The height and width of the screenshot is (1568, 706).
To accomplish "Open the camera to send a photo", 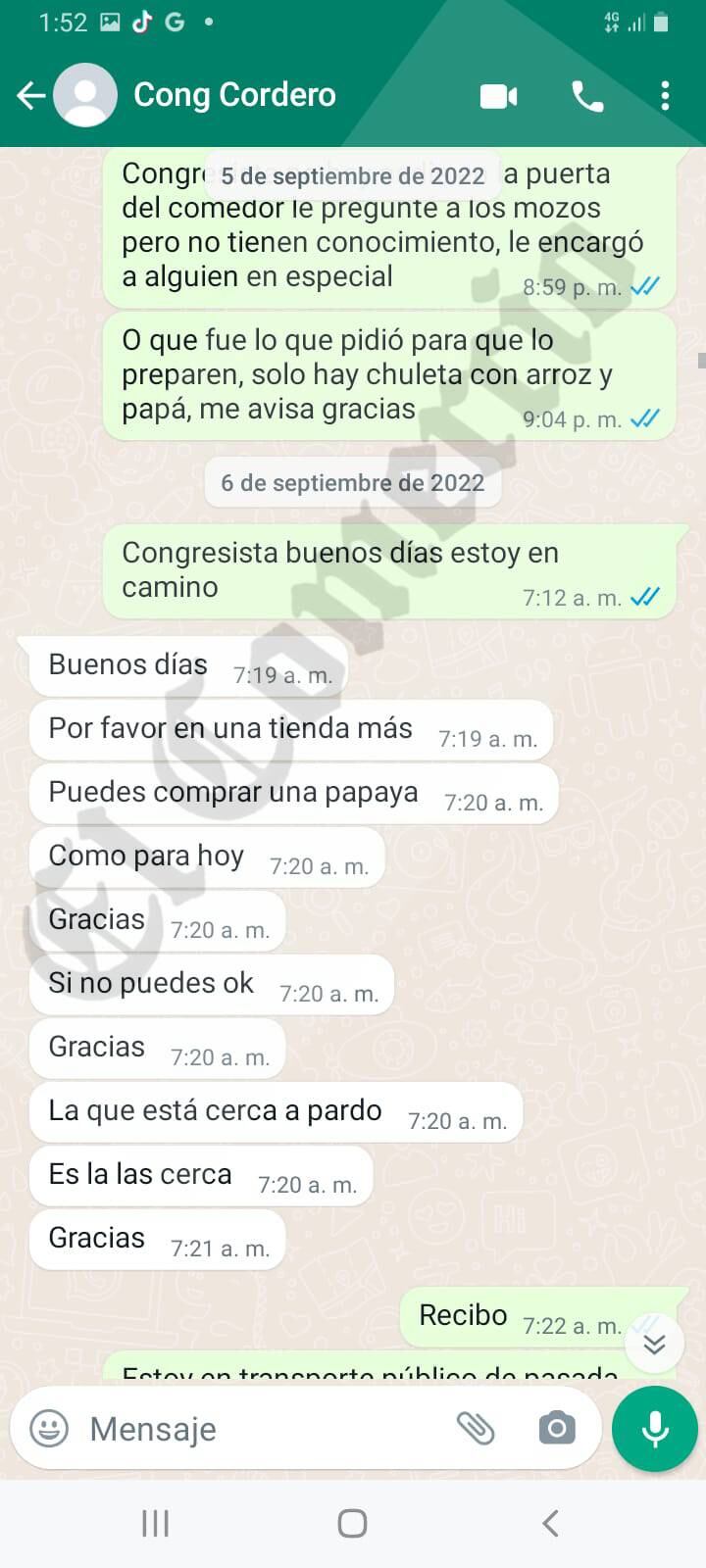I will 557,1429.
